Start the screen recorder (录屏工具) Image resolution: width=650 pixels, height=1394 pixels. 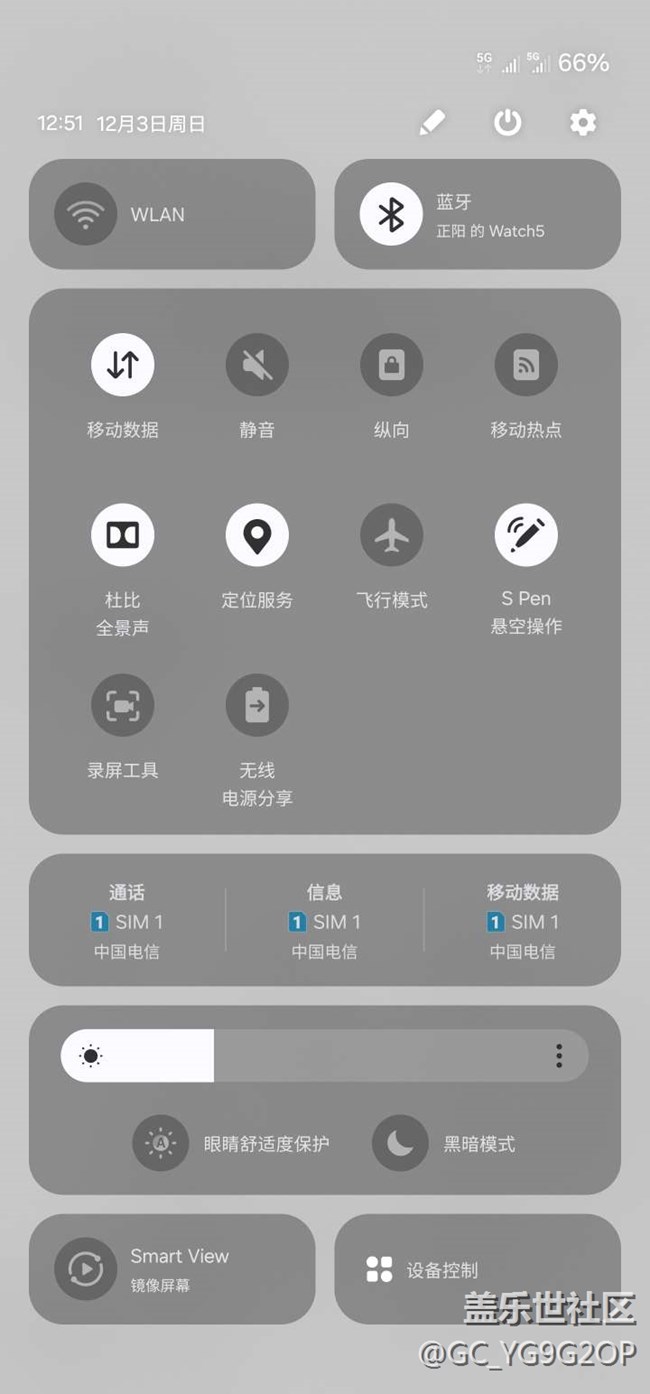click(x=122, y=705)
